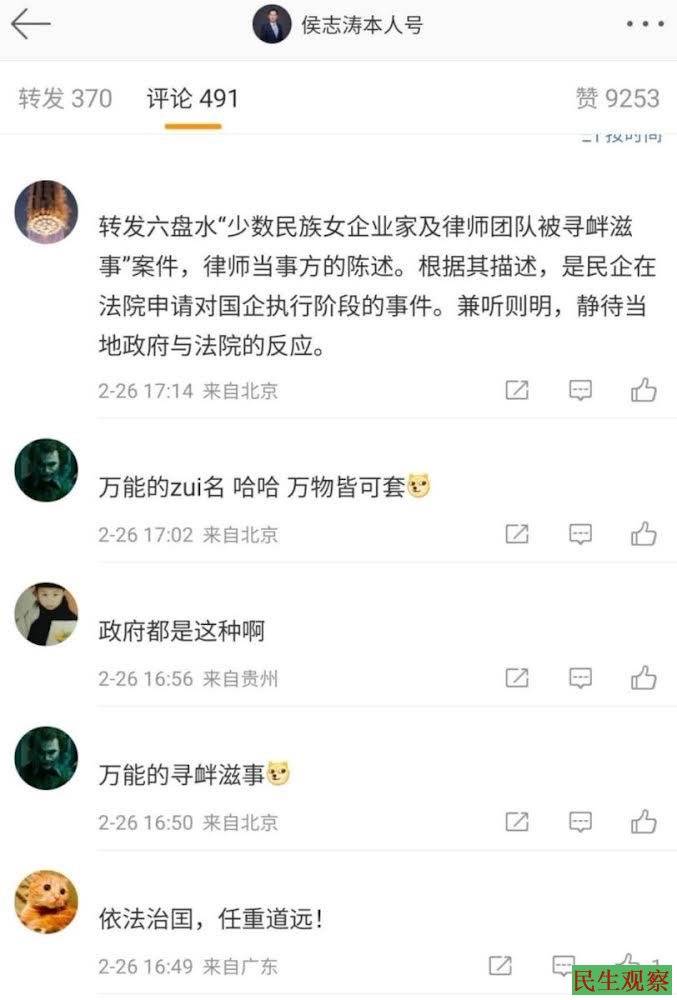Reply to the comment posted 2-26 17:14
This screenshot has width=677, height=1000.
tap(580, 391)
